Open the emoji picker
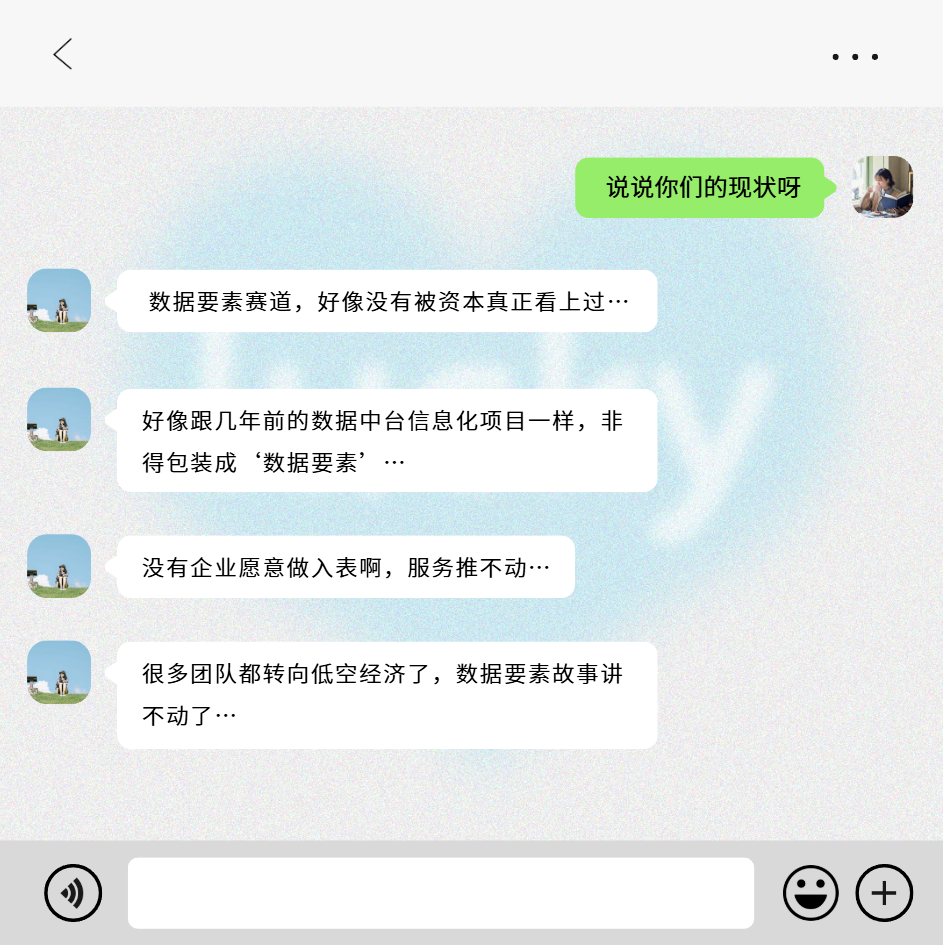The width and height of the screenshot is (943, 945). pos(810,892)
